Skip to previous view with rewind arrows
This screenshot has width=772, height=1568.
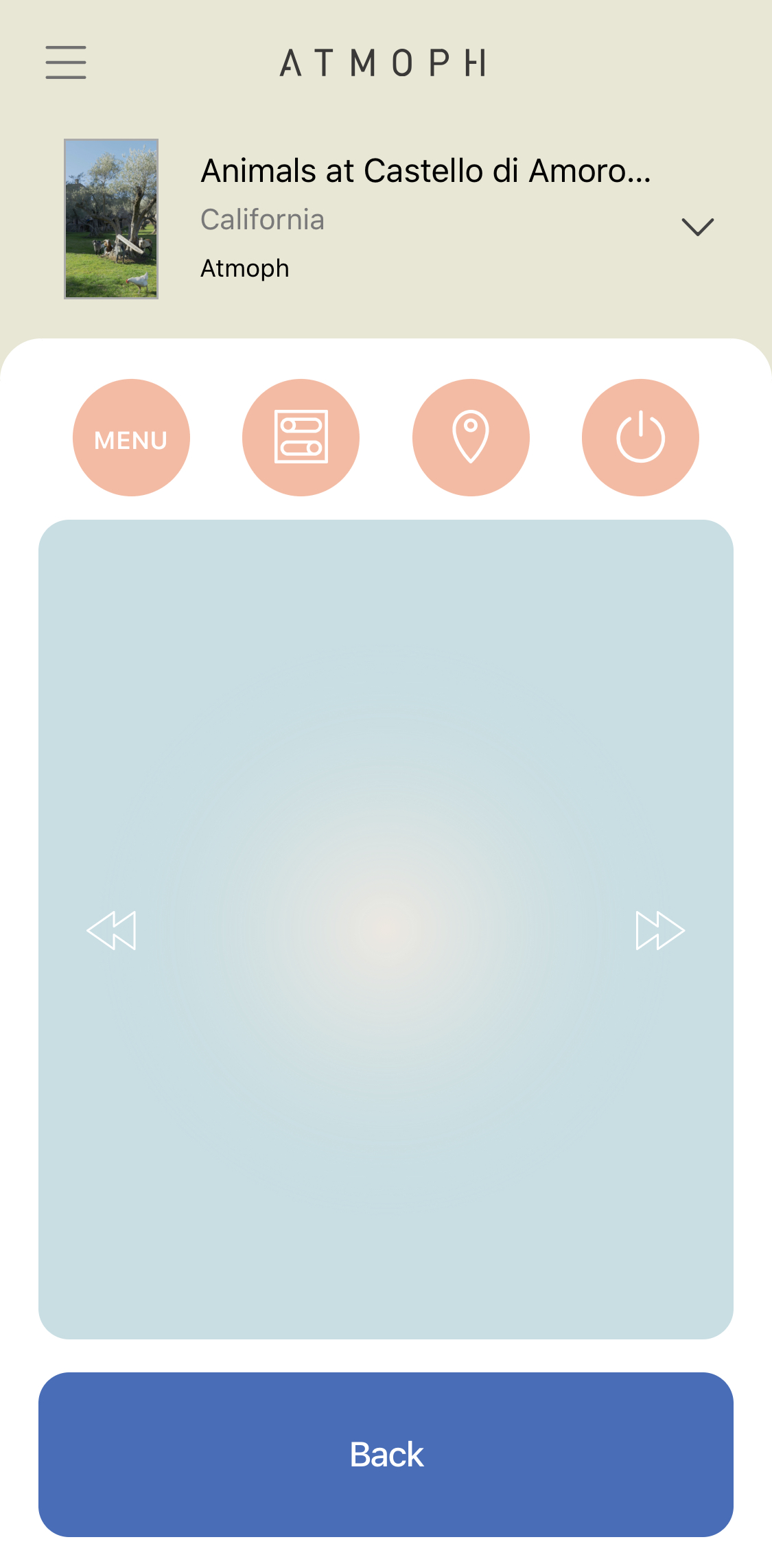(x=112, y=930)
